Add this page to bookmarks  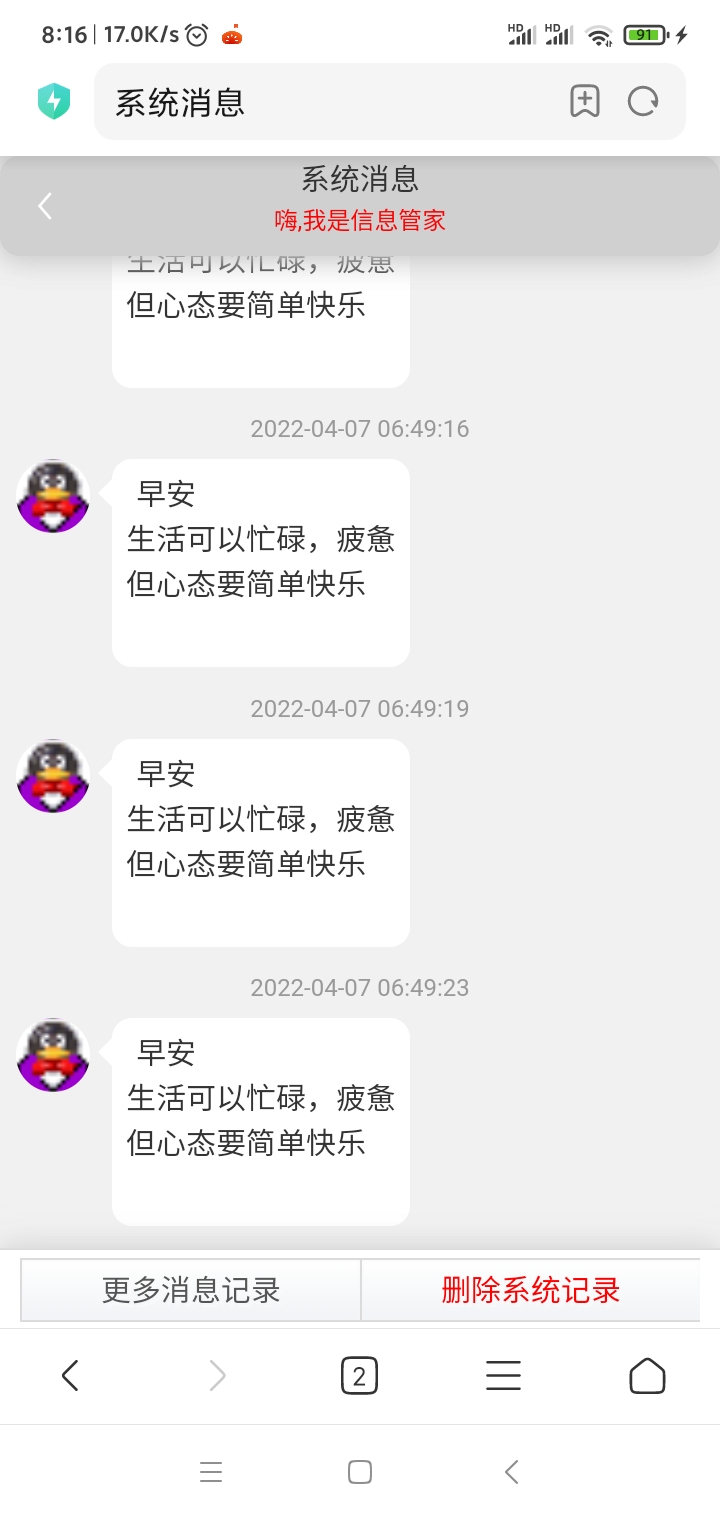coord(585,101)
